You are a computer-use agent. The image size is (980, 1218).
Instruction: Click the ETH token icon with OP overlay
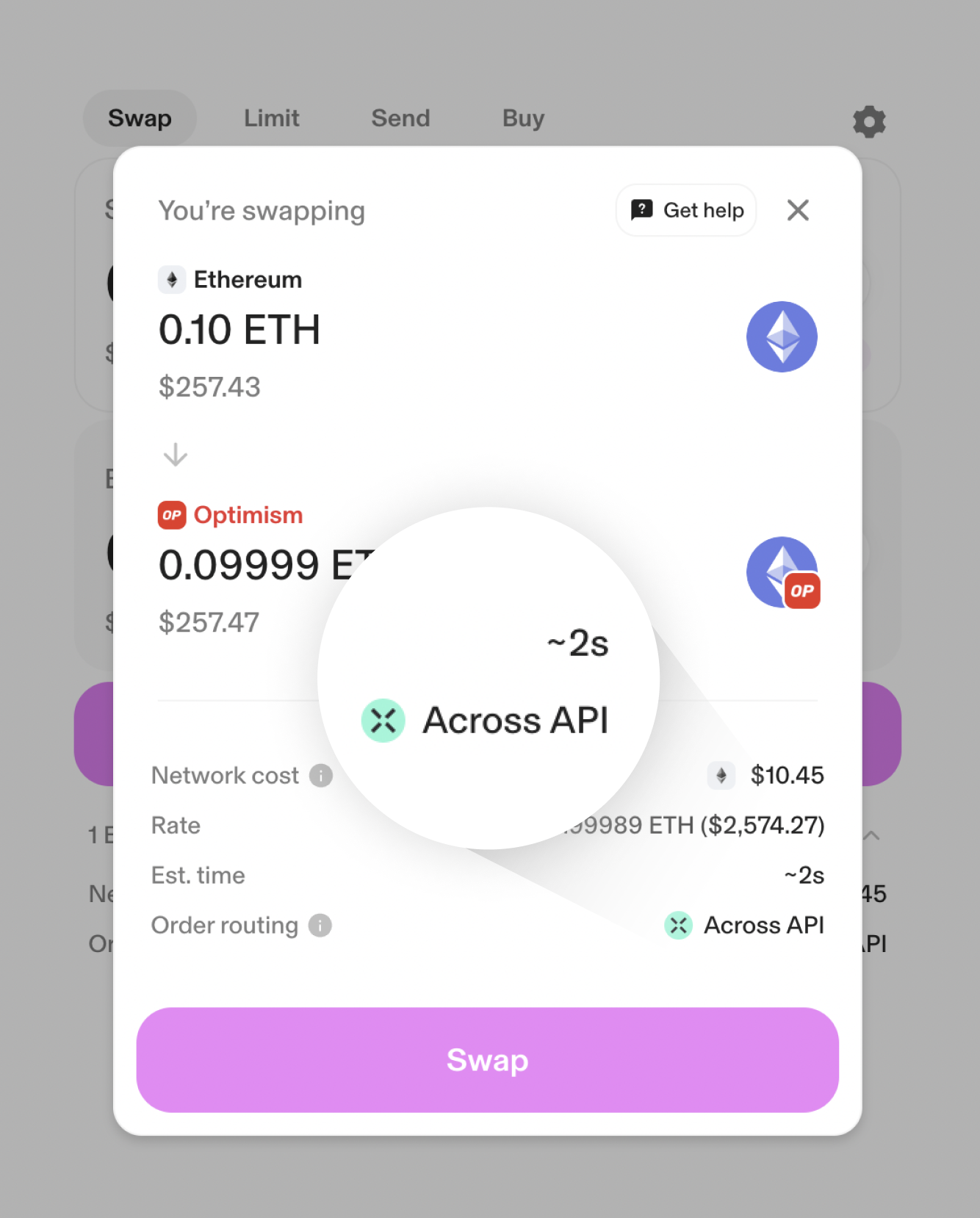click(782, 572)
